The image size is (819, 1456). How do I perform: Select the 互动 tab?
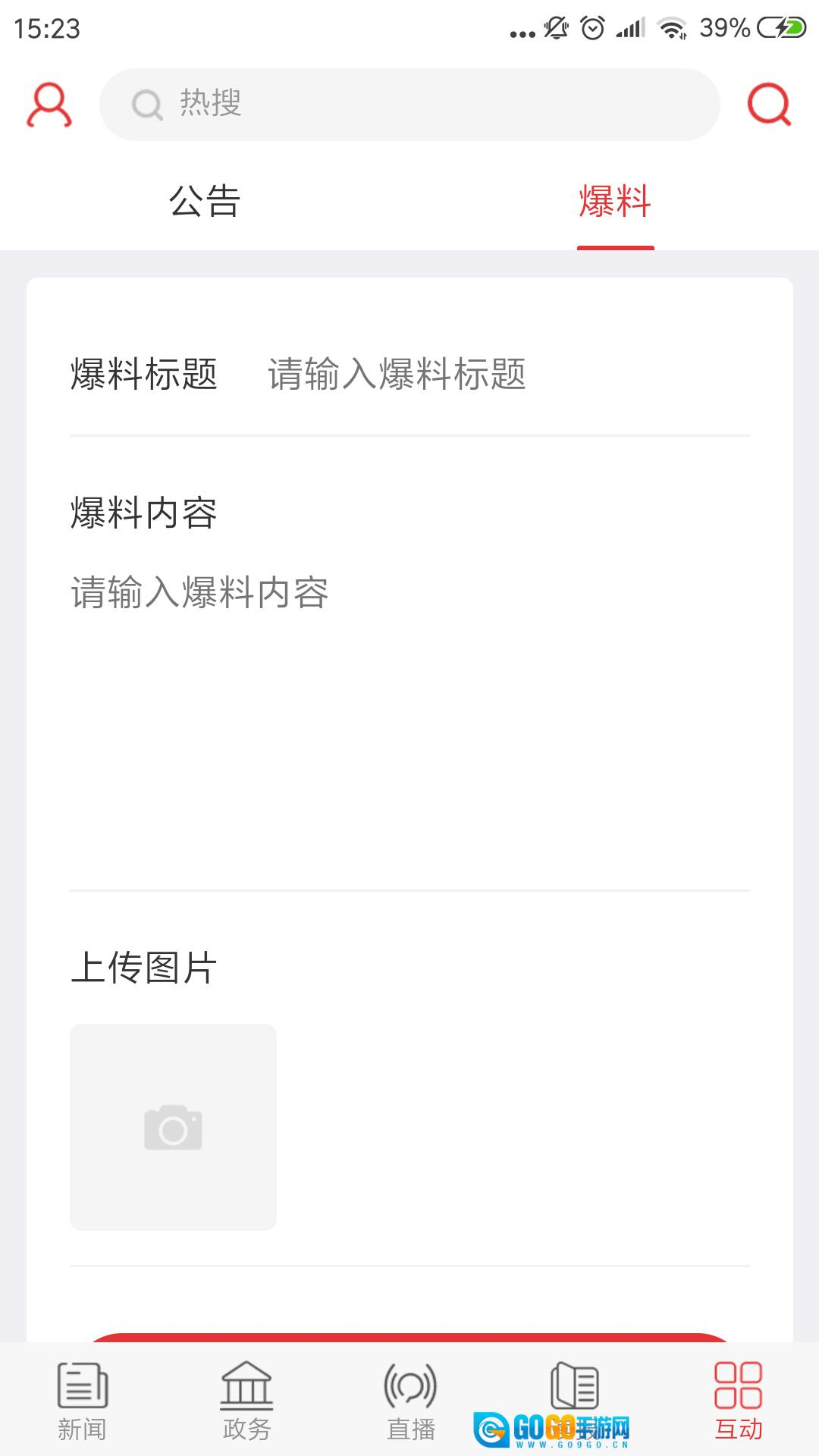[x=738, y=1400]
